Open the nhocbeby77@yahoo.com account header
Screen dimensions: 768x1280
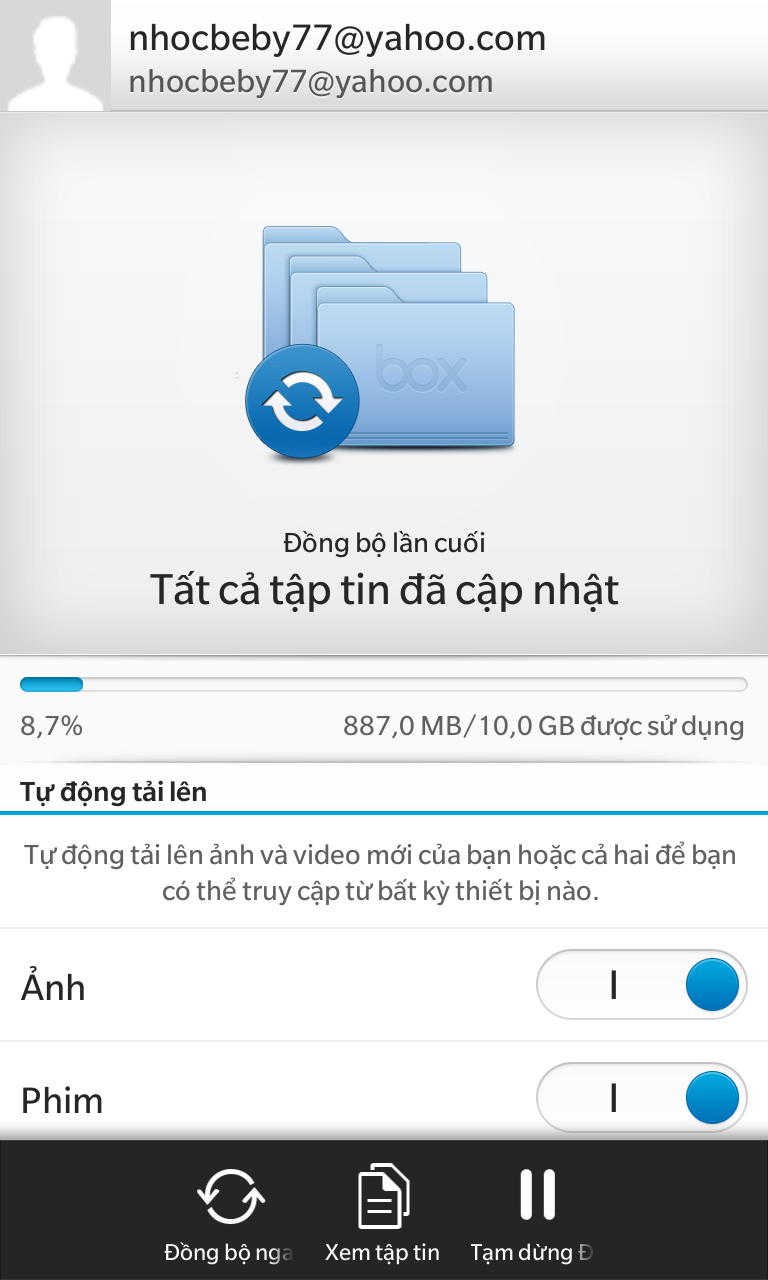pyautogui.click(x=384, y=55)
